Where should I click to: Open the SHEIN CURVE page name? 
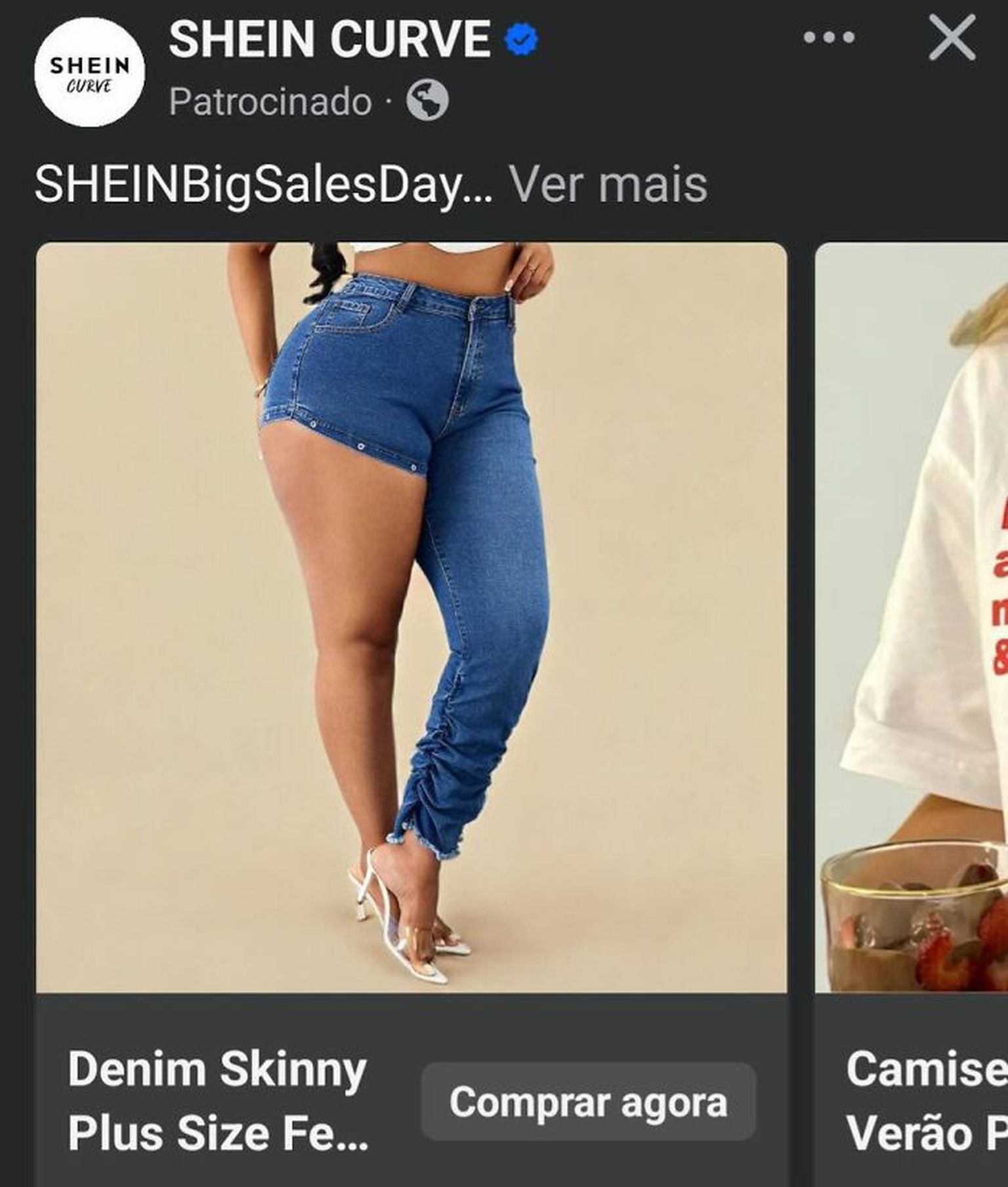(x=329, y=39)
